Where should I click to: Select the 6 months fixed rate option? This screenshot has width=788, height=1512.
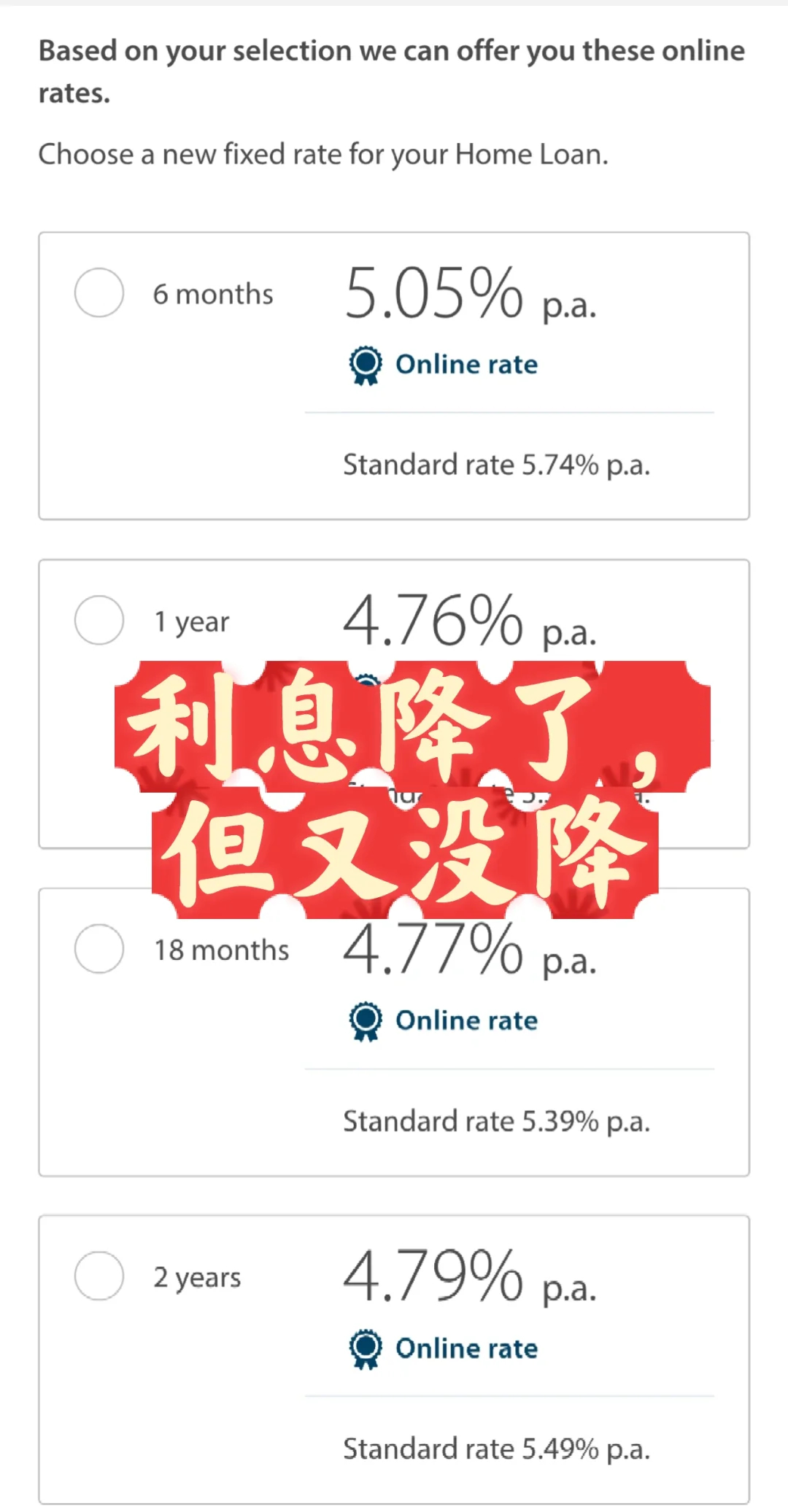point(99,292)
